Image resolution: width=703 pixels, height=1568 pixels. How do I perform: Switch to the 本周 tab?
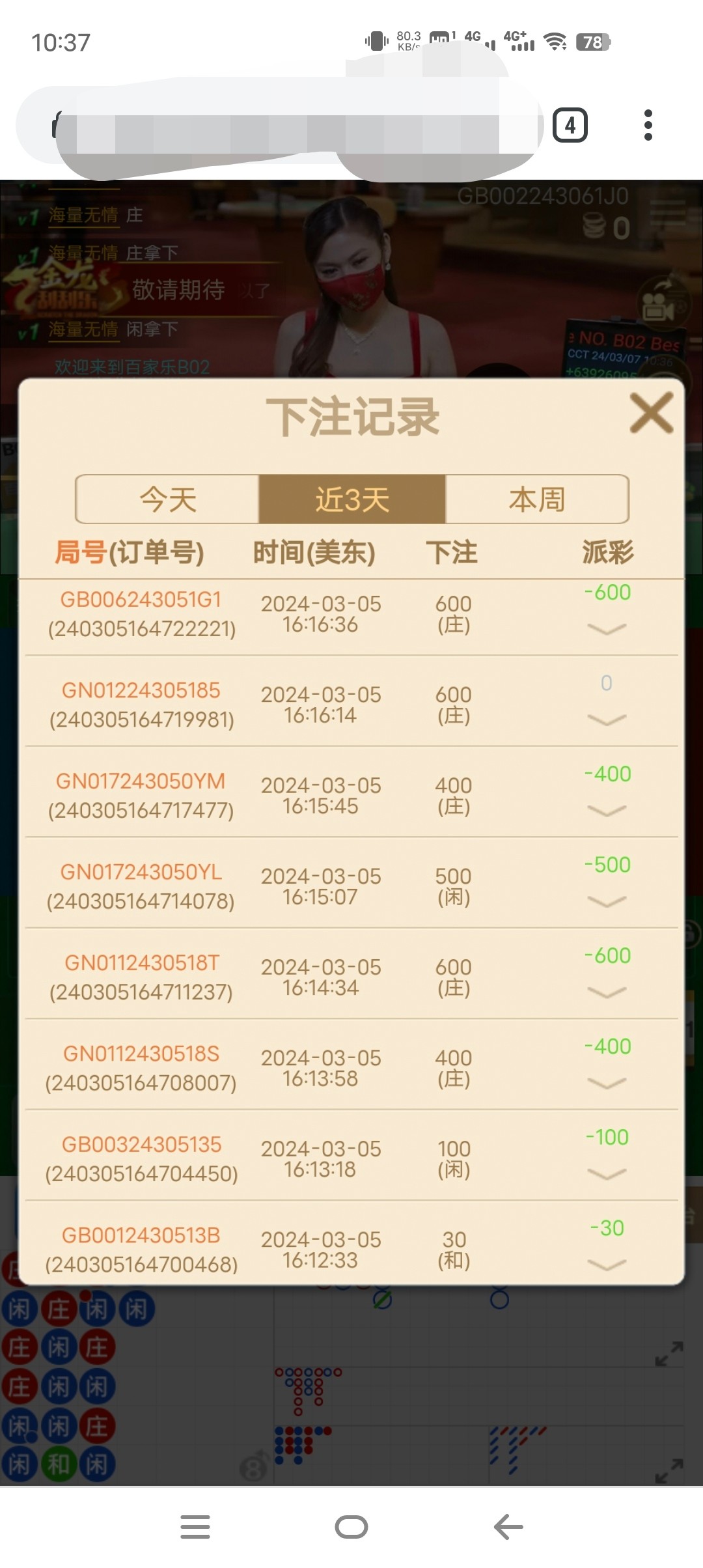[x=537, y=499]
